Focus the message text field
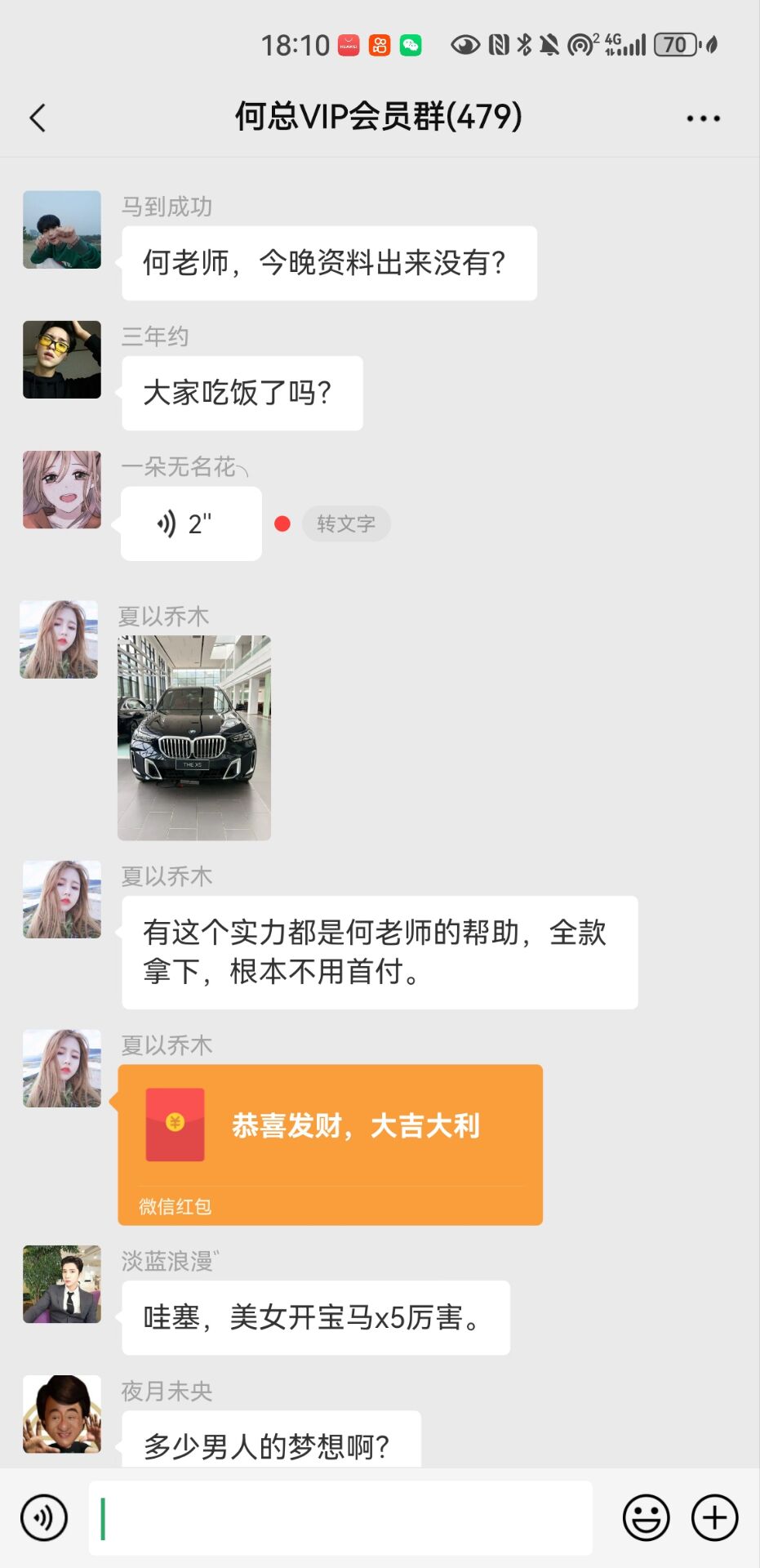This screenshot has width=760, height=1568. (340, 1518)
